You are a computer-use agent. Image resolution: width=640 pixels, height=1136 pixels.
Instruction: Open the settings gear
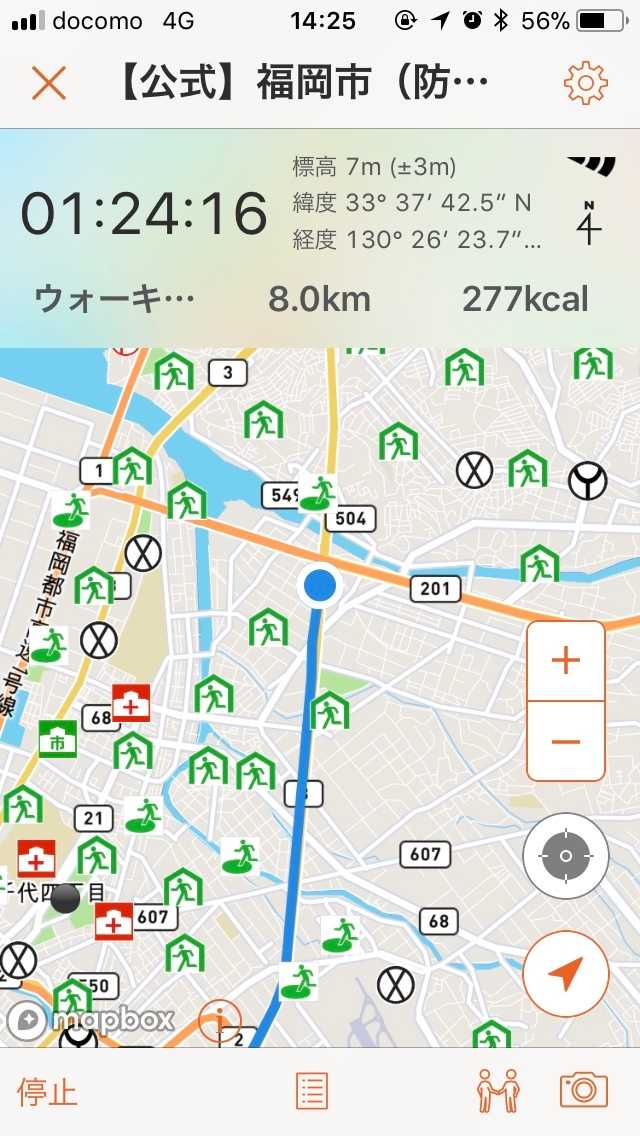pos(585,83)
